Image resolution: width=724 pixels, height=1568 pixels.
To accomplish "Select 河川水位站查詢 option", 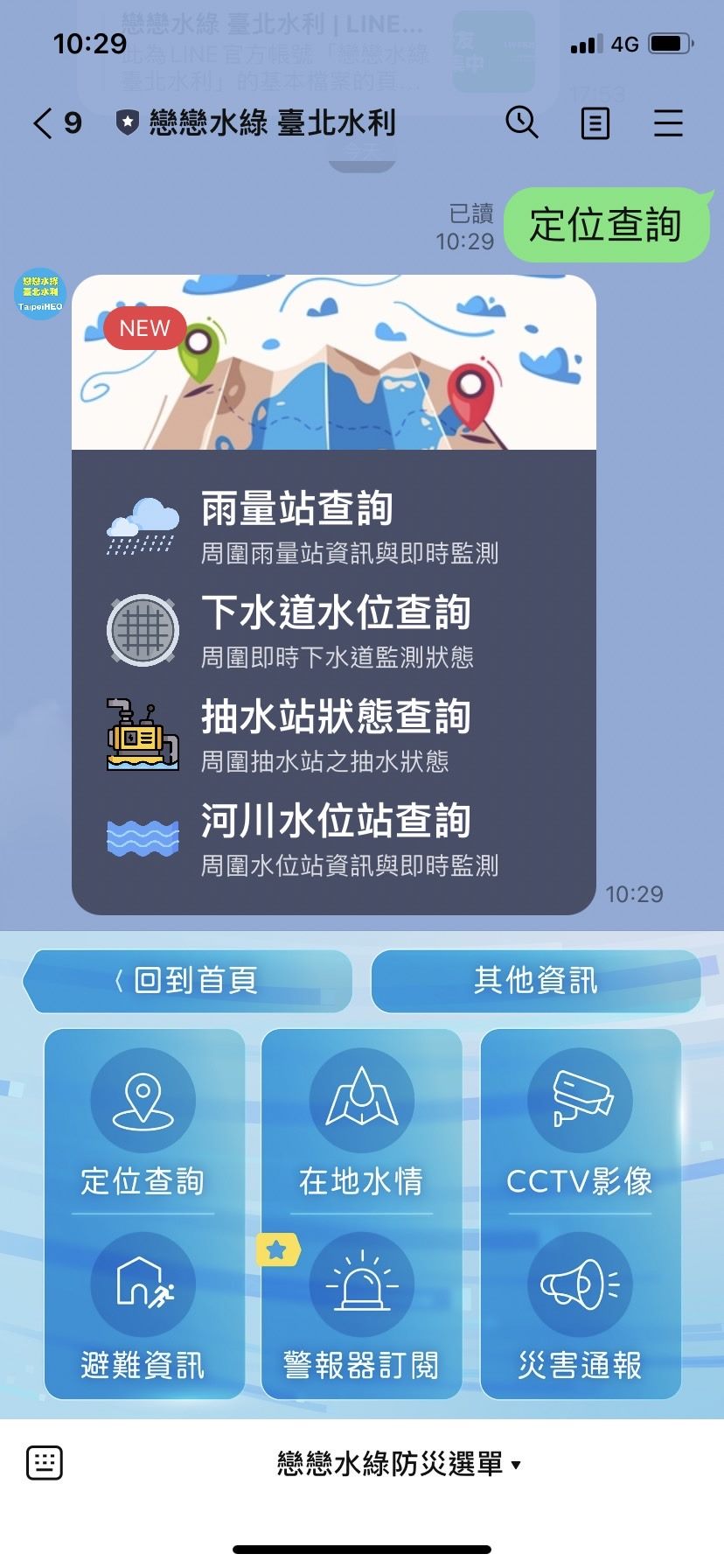I will tap(334, 837).
